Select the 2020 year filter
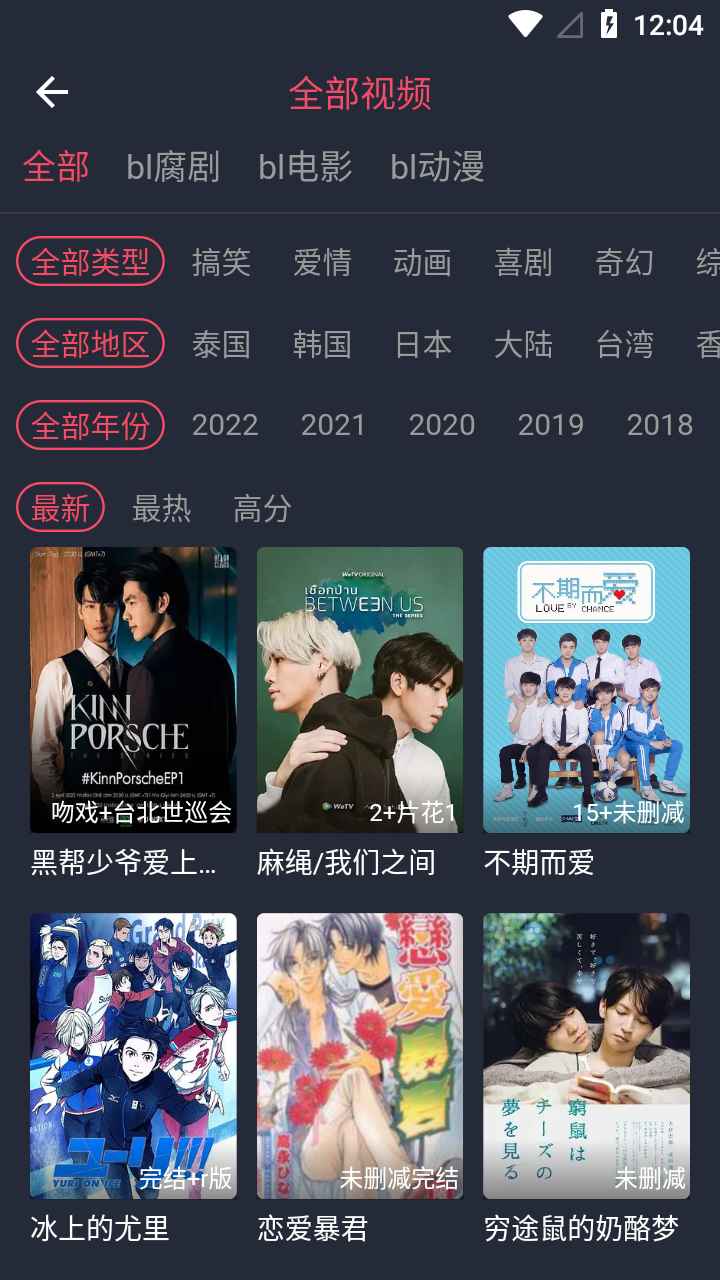Screen dimensions: 720x1280 pyautogui.click(x=442, y=425)
